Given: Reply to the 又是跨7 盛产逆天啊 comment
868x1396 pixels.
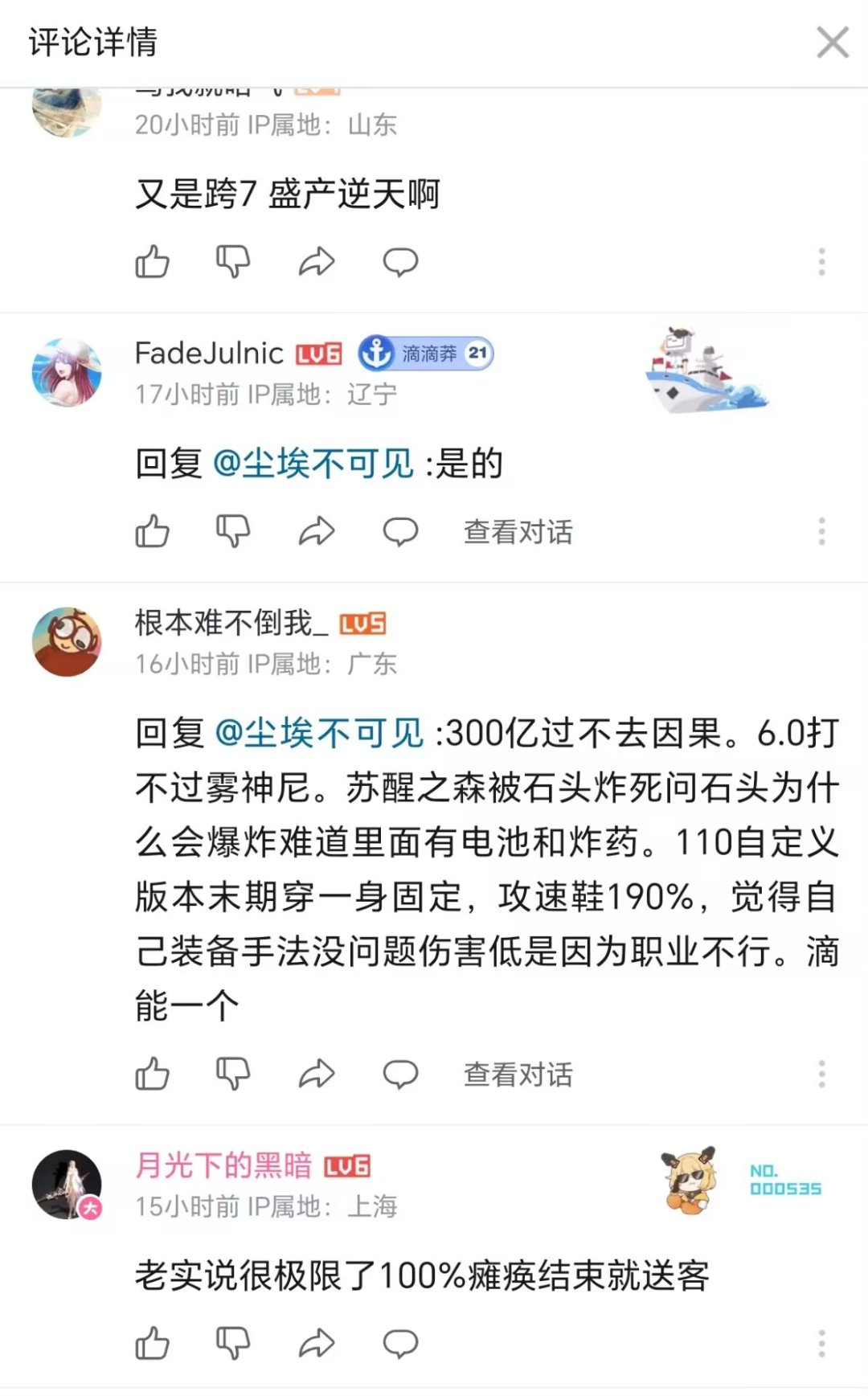Looking at the screenshot, I should (399, 262).
